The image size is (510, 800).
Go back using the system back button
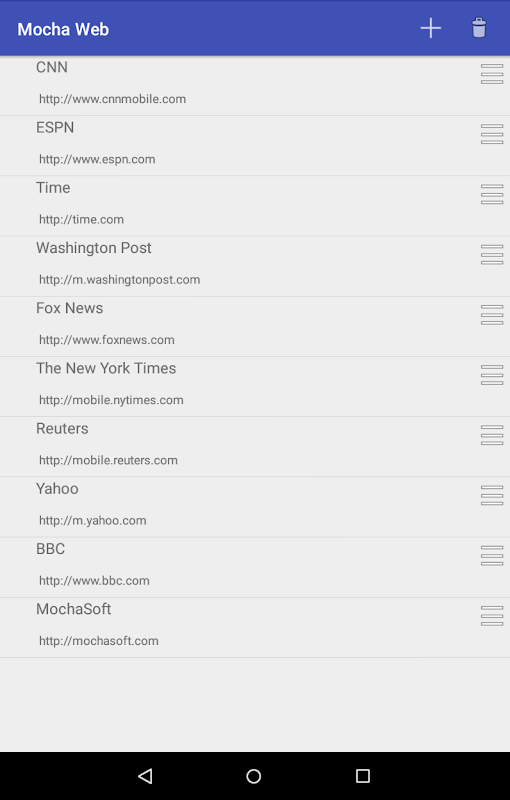(145, 776)
